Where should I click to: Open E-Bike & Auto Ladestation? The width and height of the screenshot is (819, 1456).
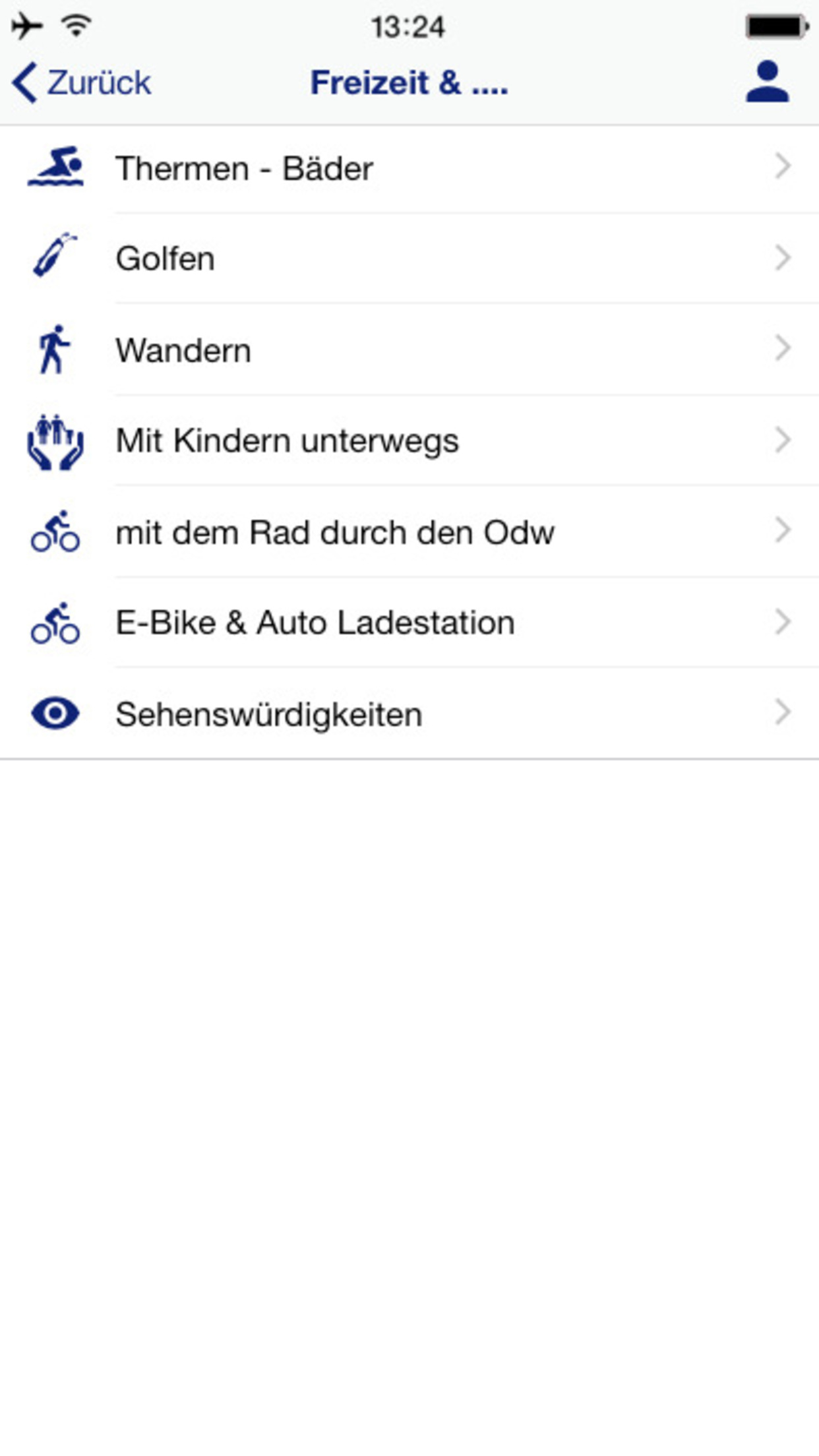[409, 622]
